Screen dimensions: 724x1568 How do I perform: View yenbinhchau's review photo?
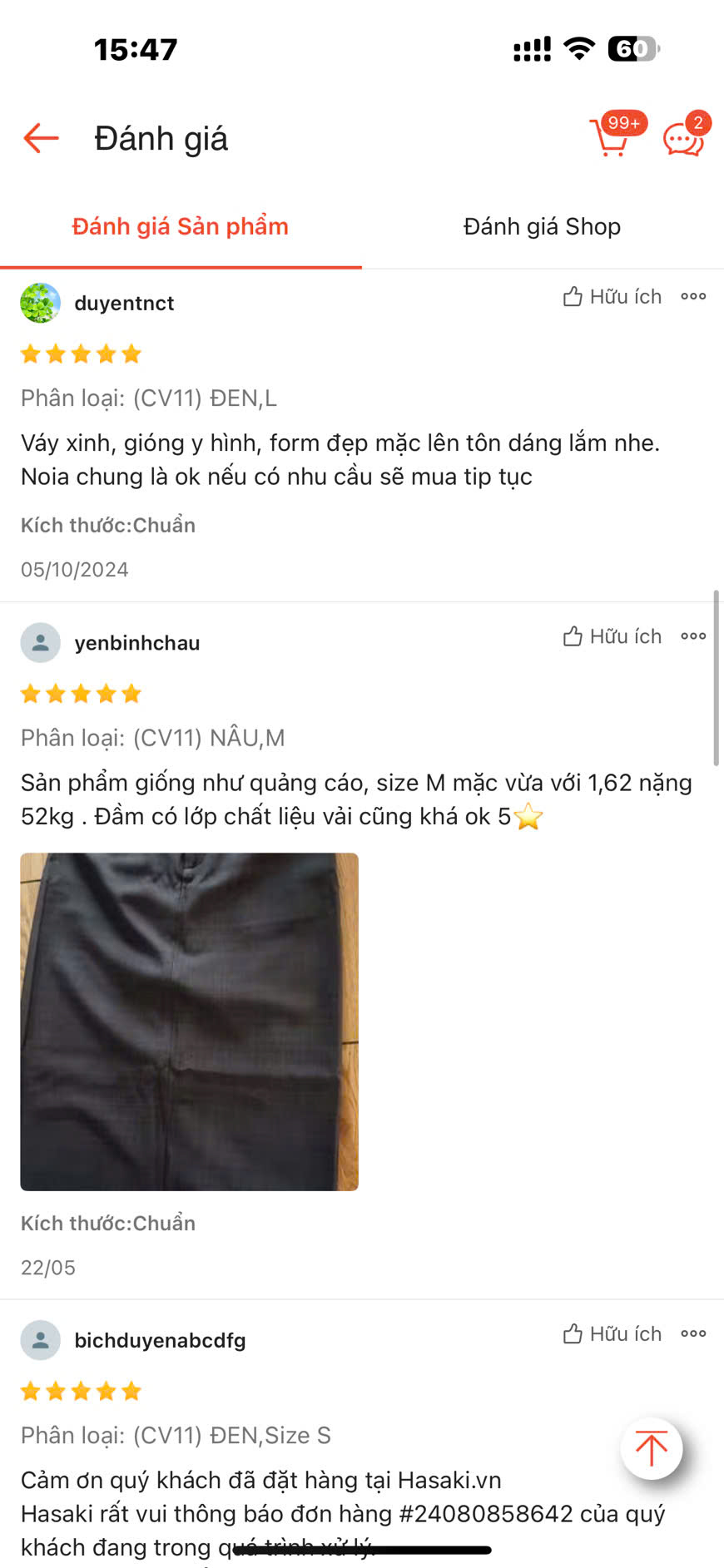pos(189,1021)
